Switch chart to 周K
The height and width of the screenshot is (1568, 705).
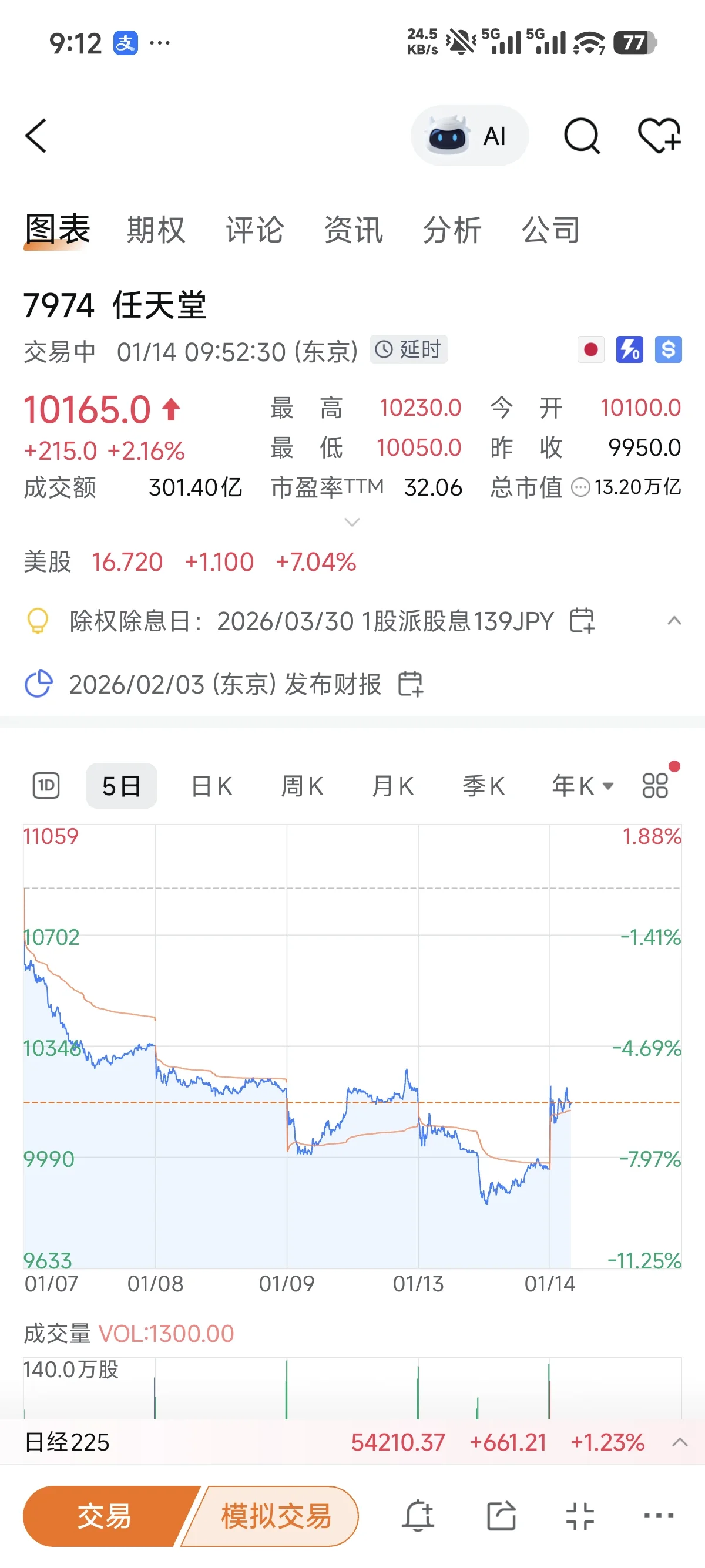pyautogui.click(x=302, y=786)
